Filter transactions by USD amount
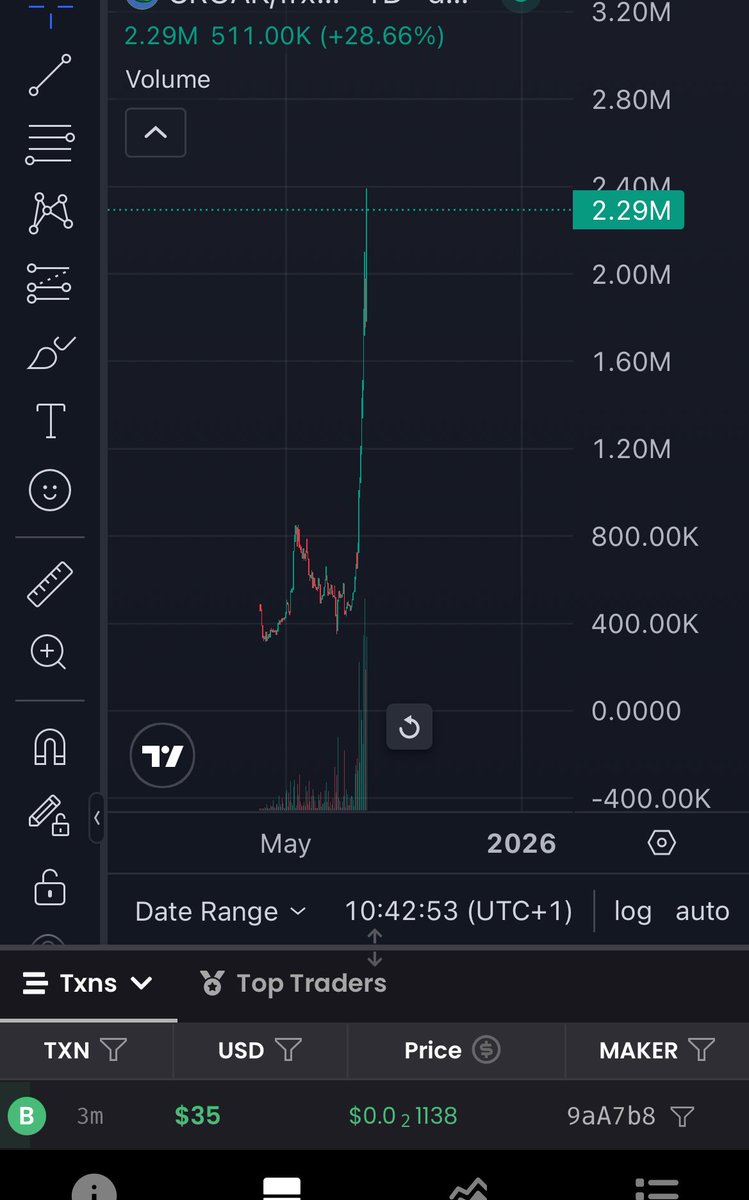The height and width of the screenshot is (1200, 749). point(288,1050)
